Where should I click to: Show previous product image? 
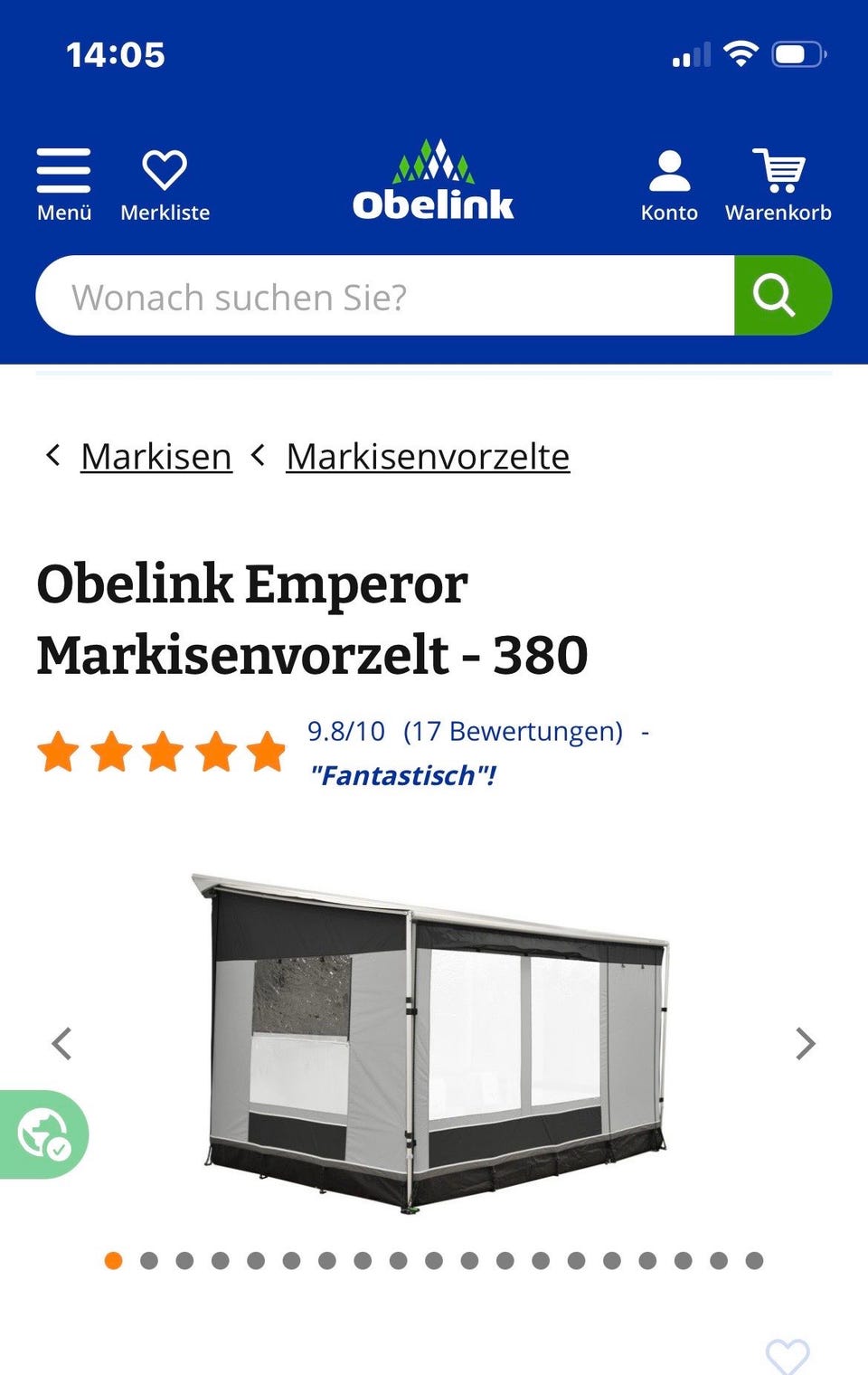tap(62, 1044)
